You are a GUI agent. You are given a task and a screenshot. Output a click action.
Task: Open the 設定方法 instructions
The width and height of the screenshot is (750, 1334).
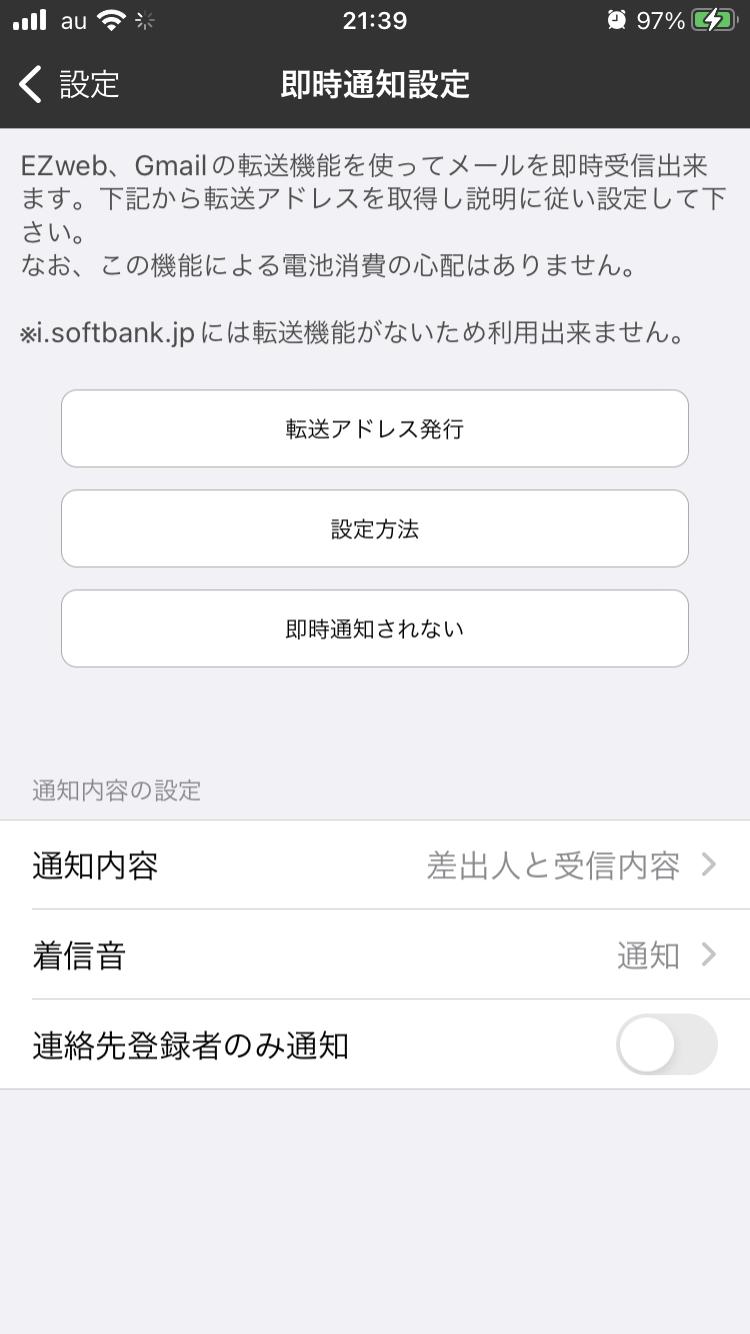coord(375,529)
